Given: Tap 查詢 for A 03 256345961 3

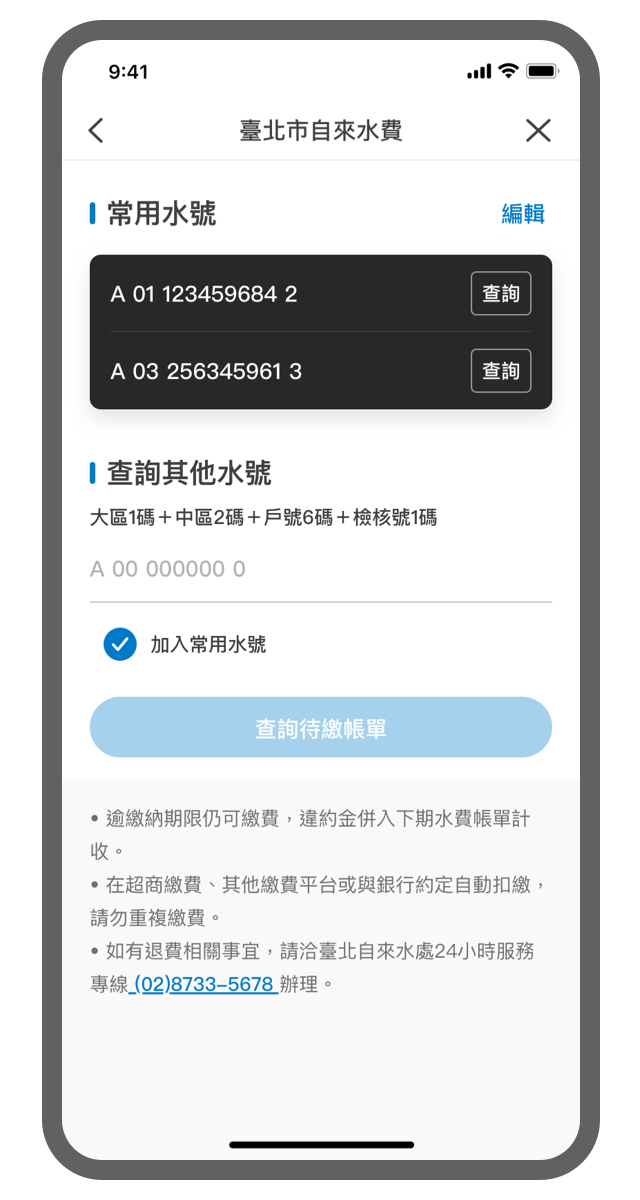Looking at the screenshot, I should pos(501,371).
